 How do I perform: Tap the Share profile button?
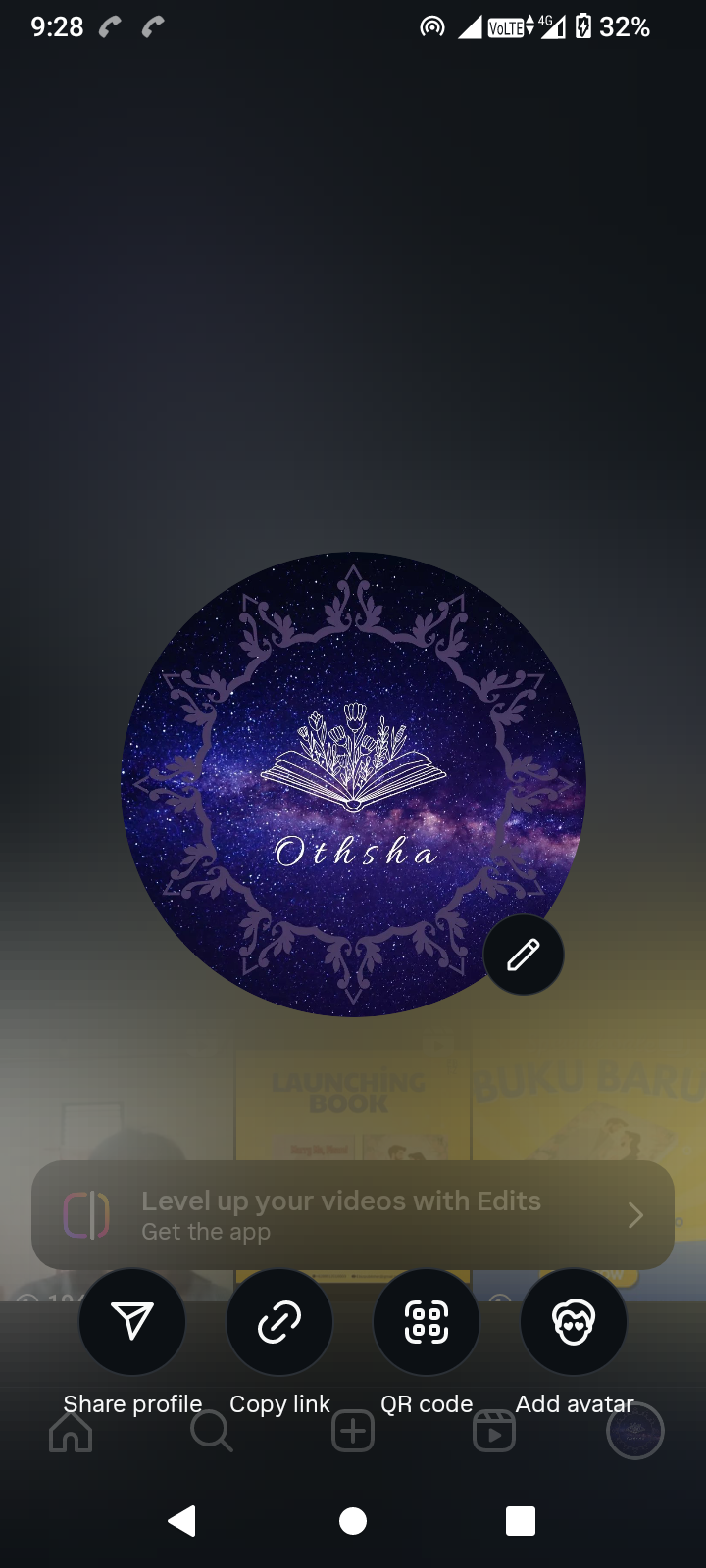[132, 1322]
